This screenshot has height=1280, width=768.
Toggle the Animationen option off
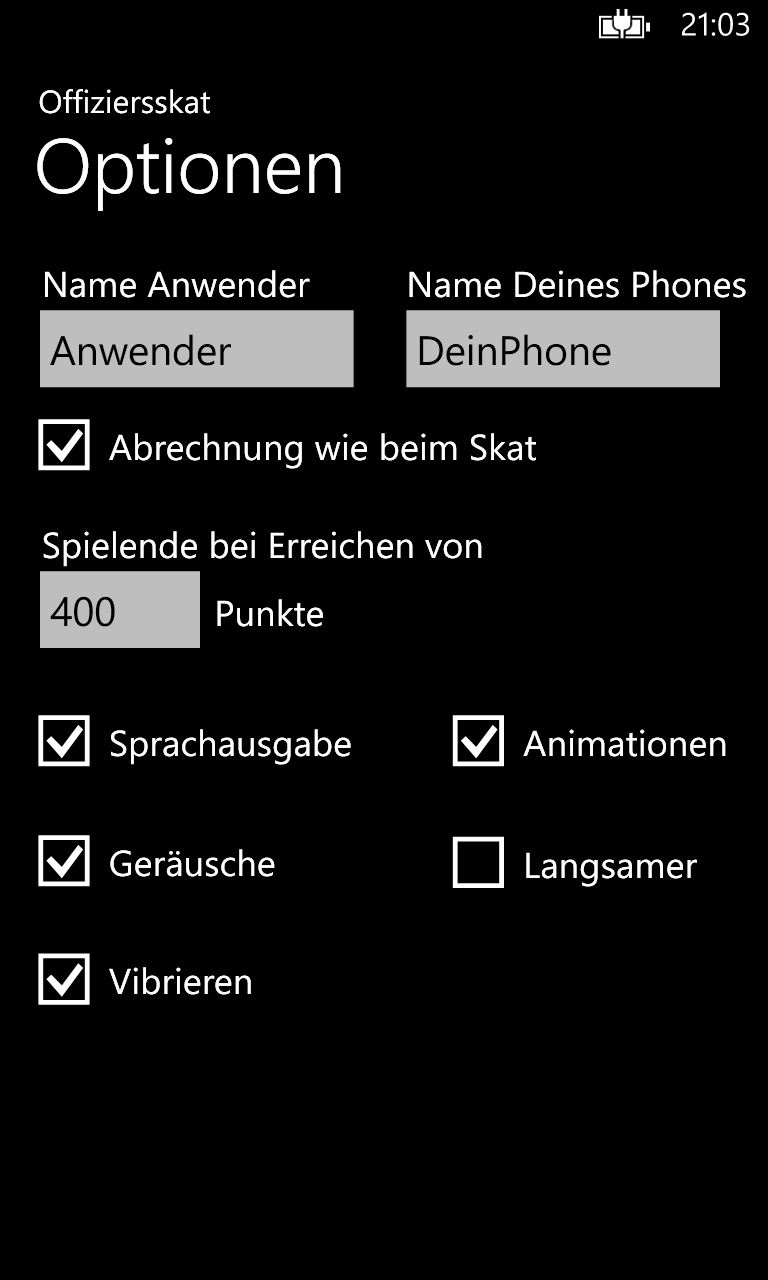(478, 742)
